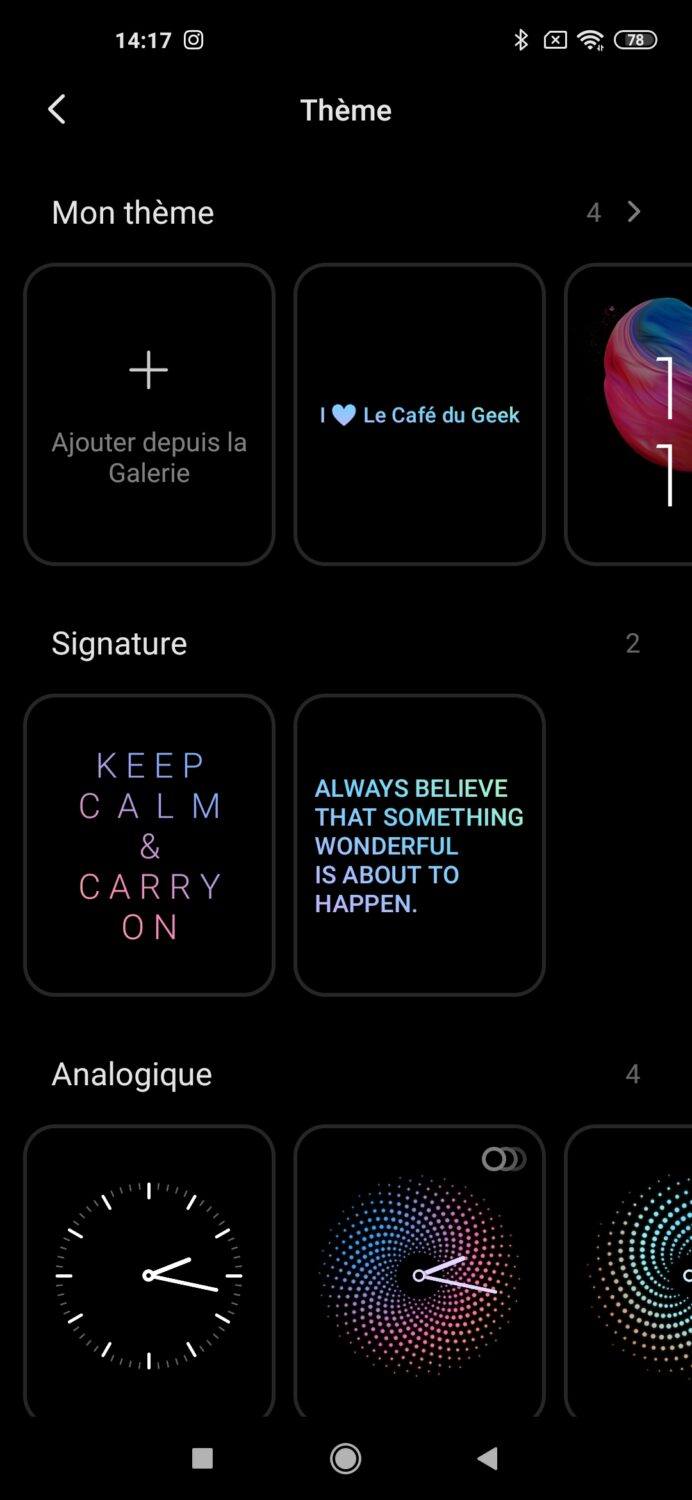Screen dimensions: 692x1500
Task: Expand the Mon thème section
Action: (x=632, y=212)
